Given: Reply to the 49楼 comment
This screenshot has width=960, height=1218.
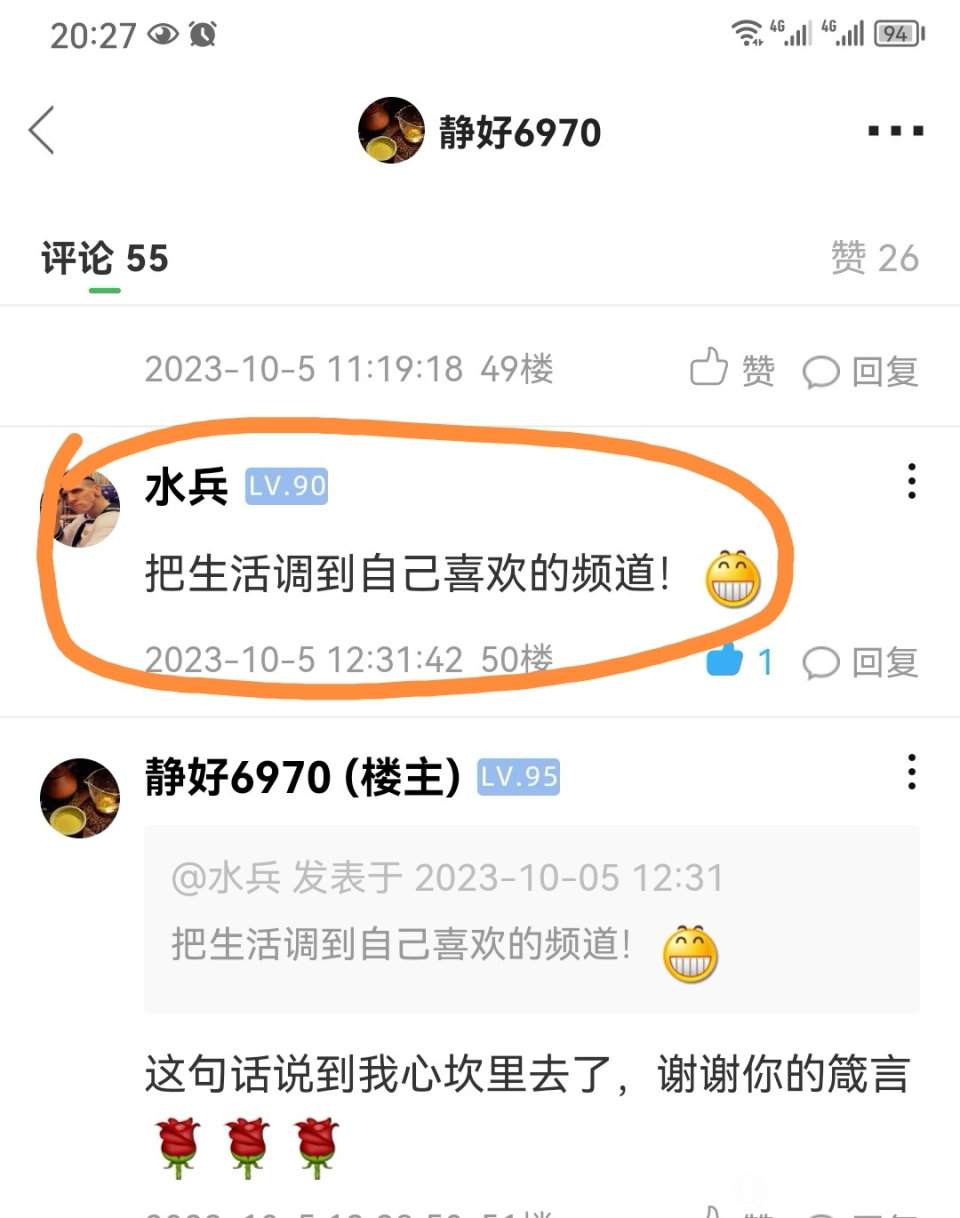Looking at the screenshot, I should [860, 372].
